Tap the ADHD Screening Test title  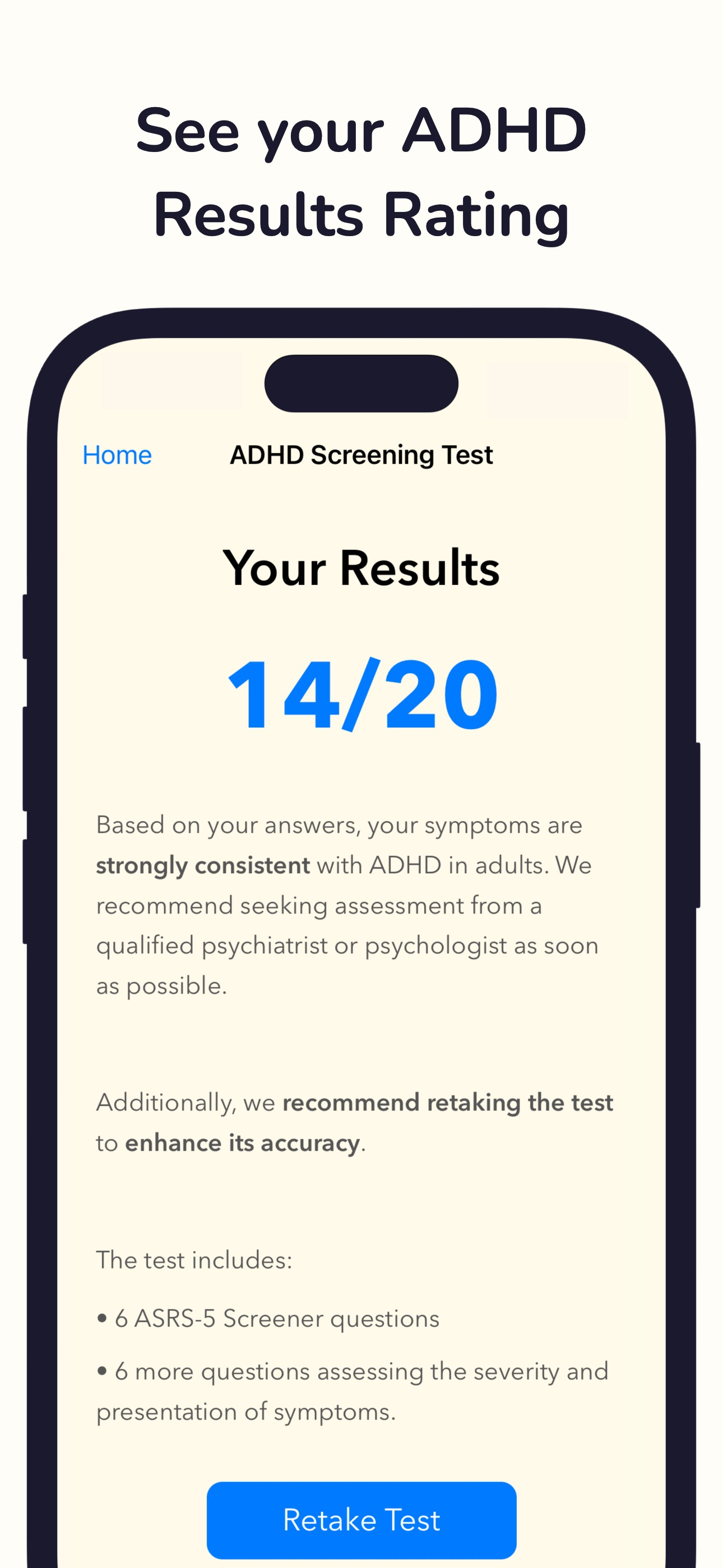(x=361, y=455)
